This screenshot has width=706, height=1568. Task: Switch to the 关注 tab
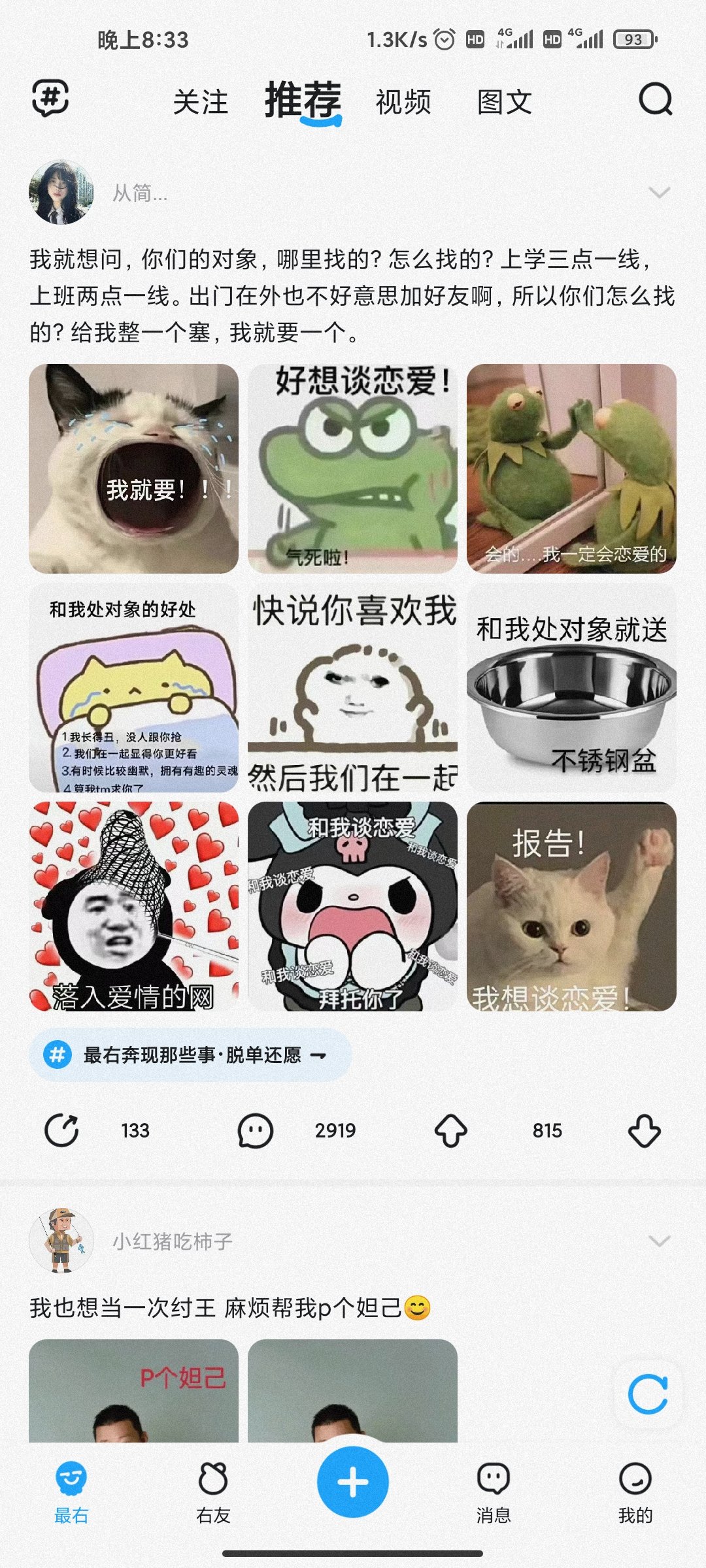coord(200,103)
